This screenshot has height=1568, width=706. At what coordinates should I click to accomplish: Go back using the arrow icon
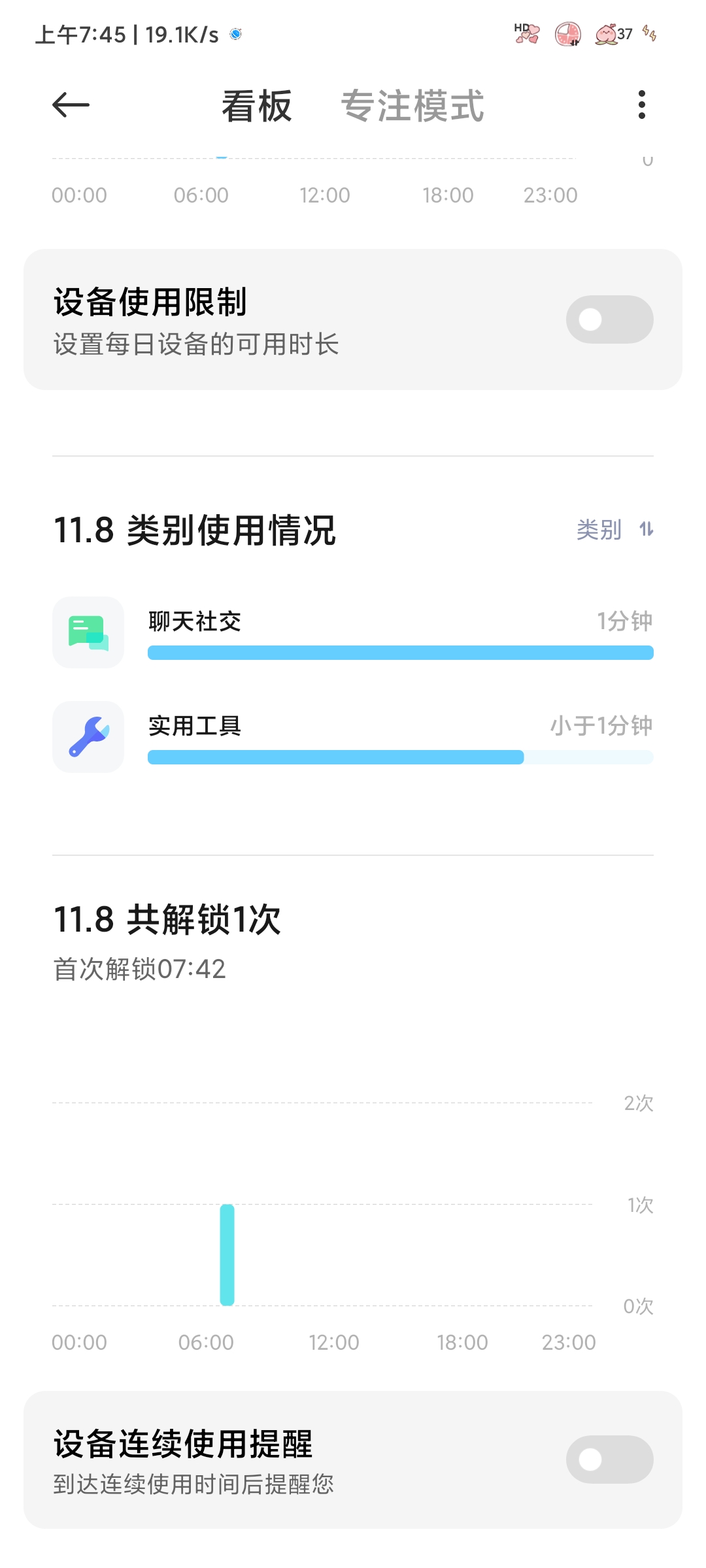tap(71, 105)
